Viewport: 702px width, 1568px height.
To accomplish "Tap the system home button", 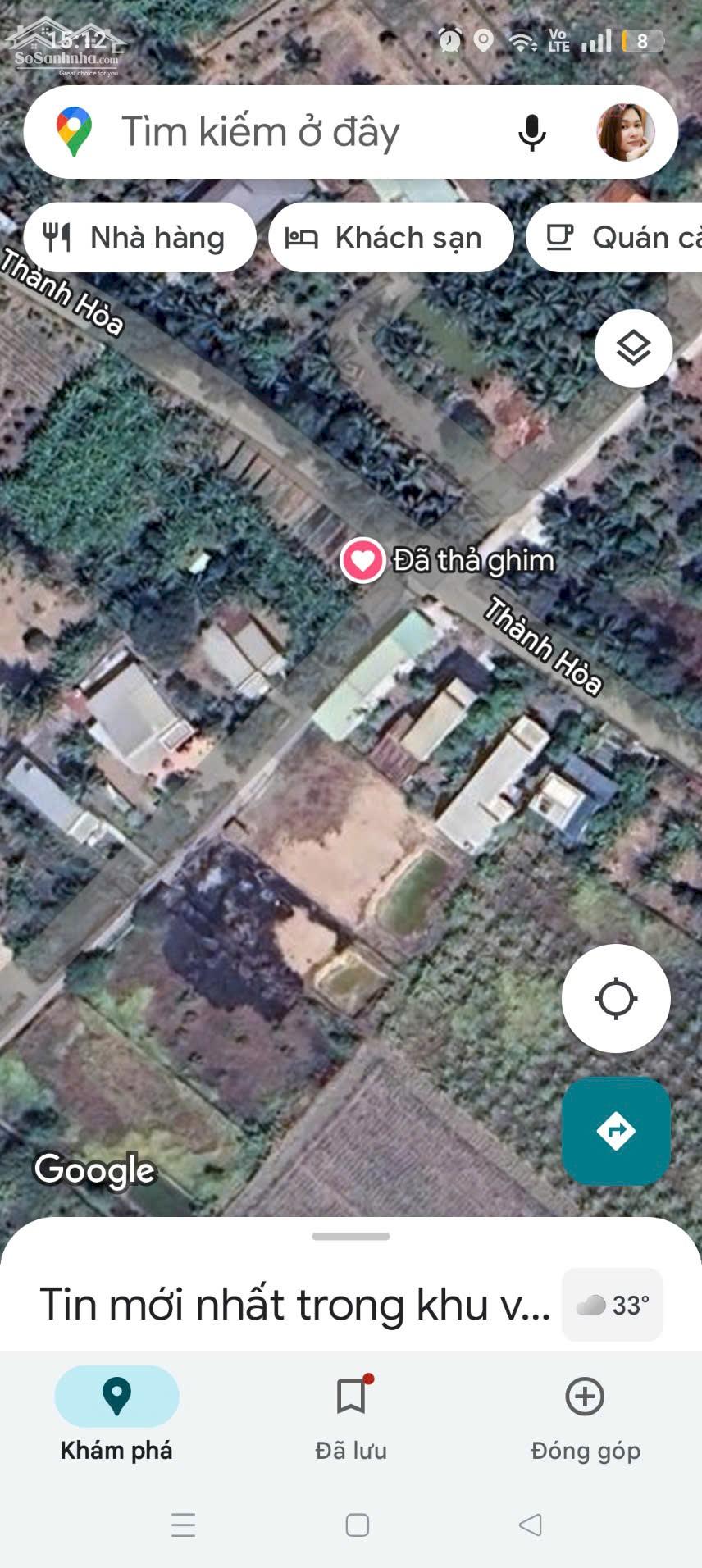I will [357, 1525].
